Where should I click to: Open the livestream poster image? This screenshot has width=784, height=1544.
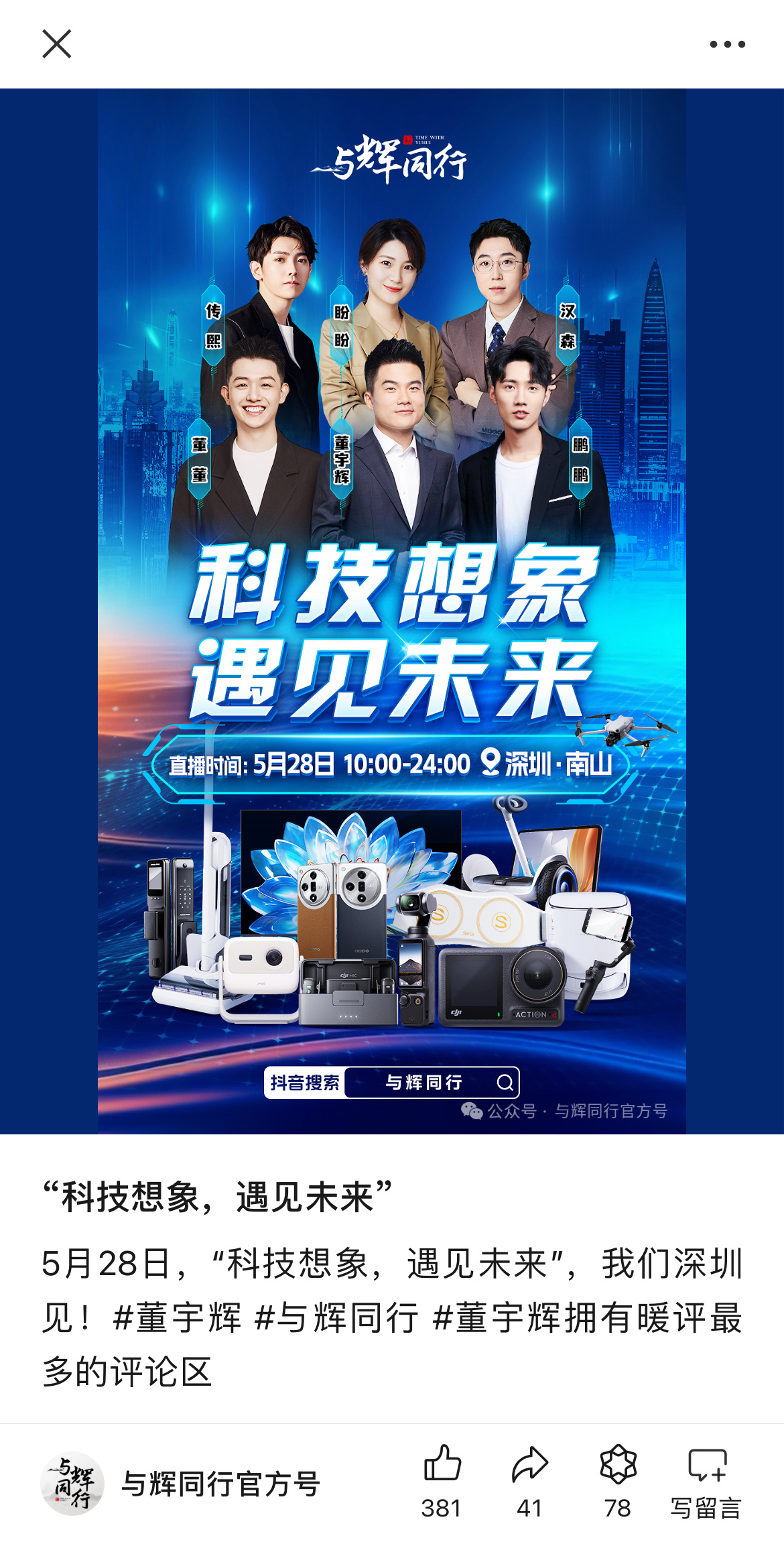click(392, 610)
